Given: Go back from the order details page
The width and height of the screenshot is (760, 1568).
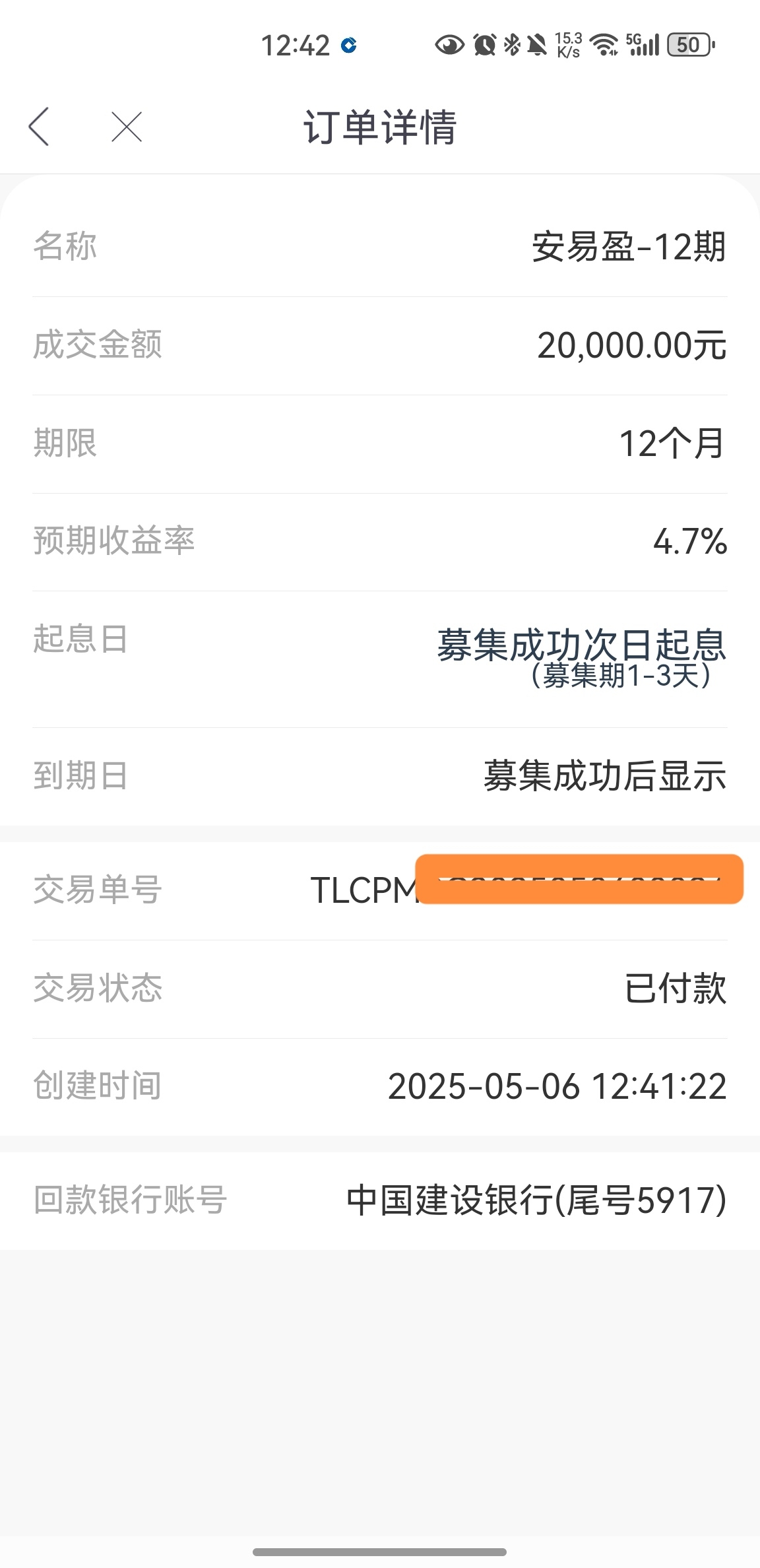Looking at the screenshot, I should coord(39,126).
